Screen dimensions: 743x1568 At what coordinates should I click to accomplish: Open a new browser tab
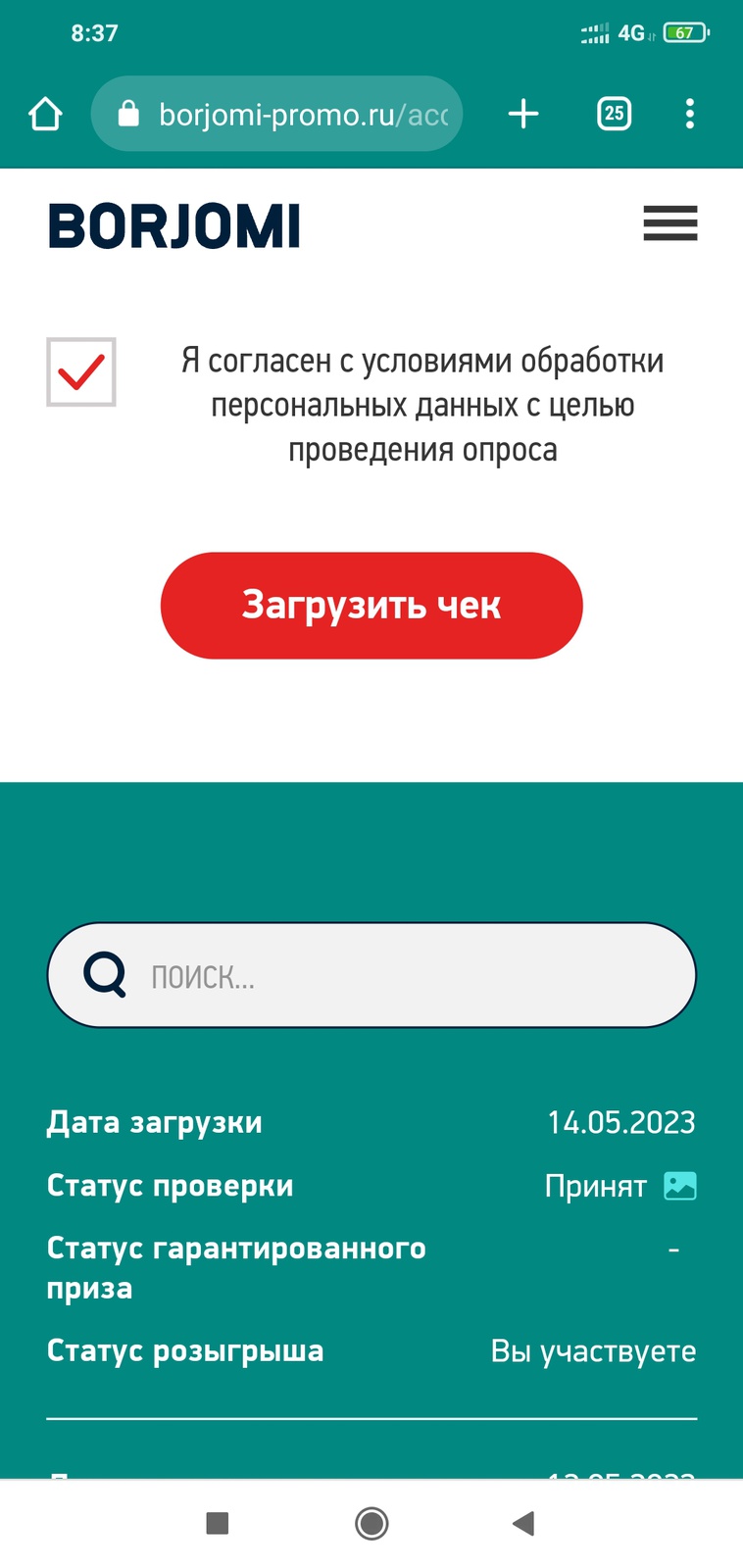click(523, 114)
